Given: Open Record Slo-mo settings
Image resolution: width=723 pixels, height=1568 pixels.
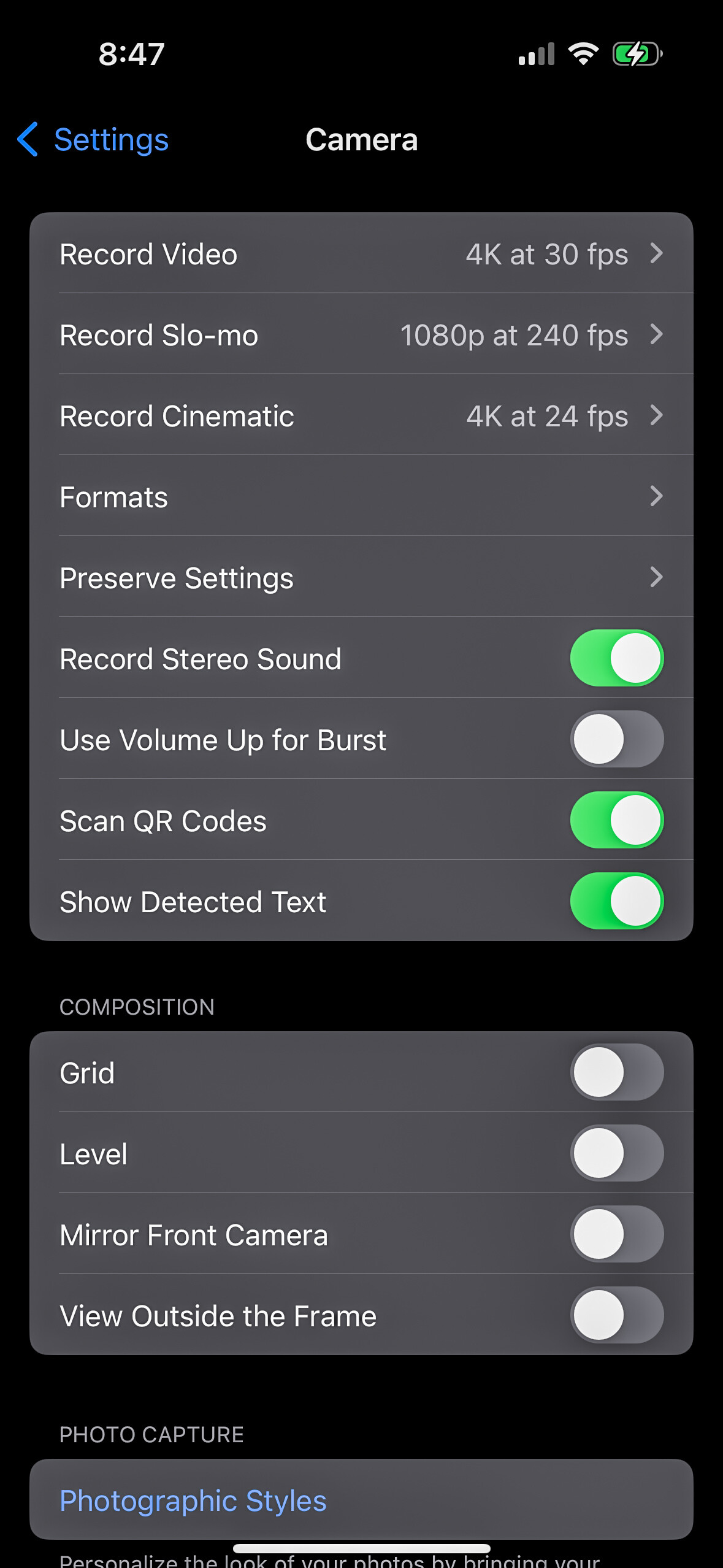Looking at the screenshot, I should point(361,334).
